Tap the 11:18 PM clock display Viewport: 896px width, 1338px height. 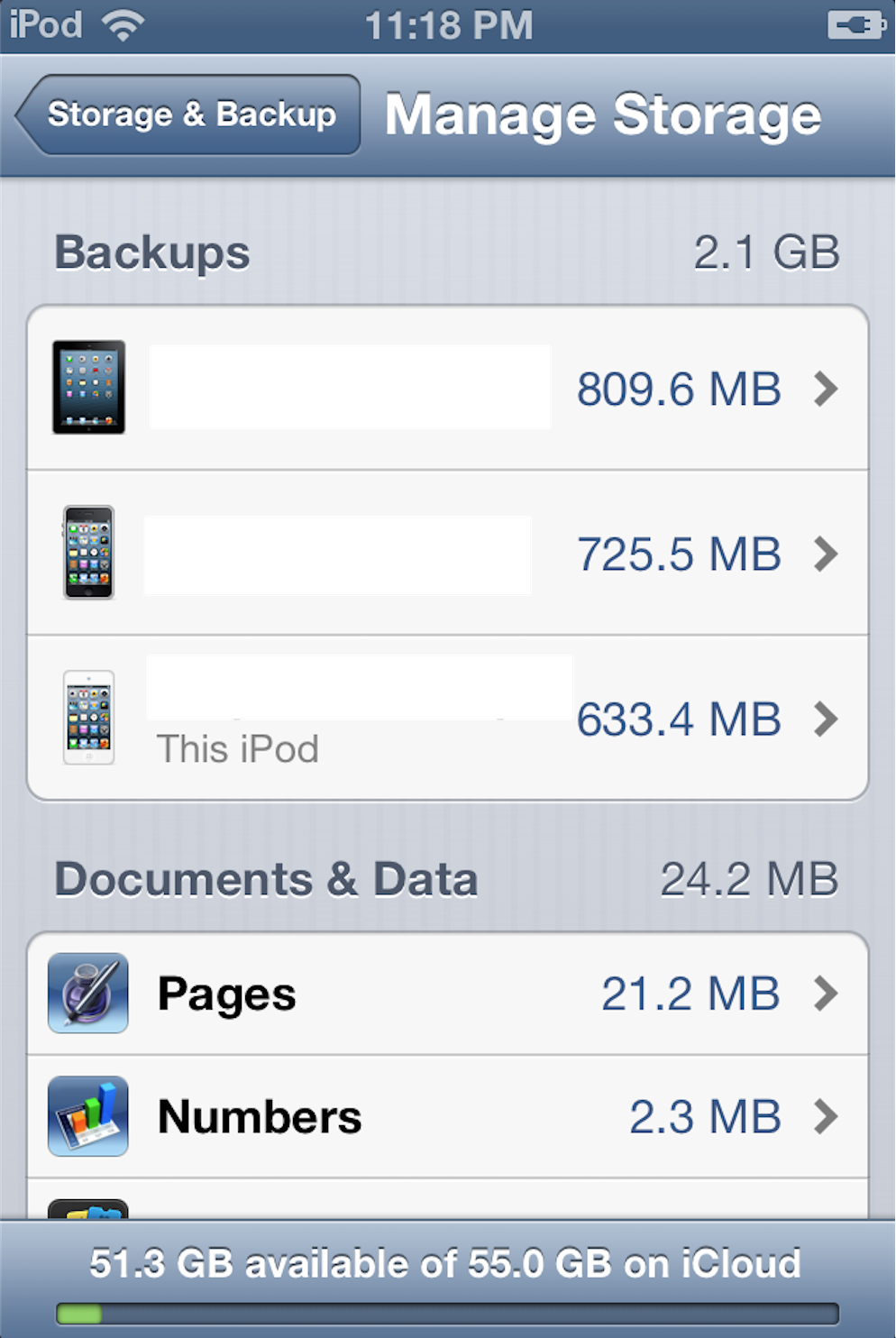[448, 23]
